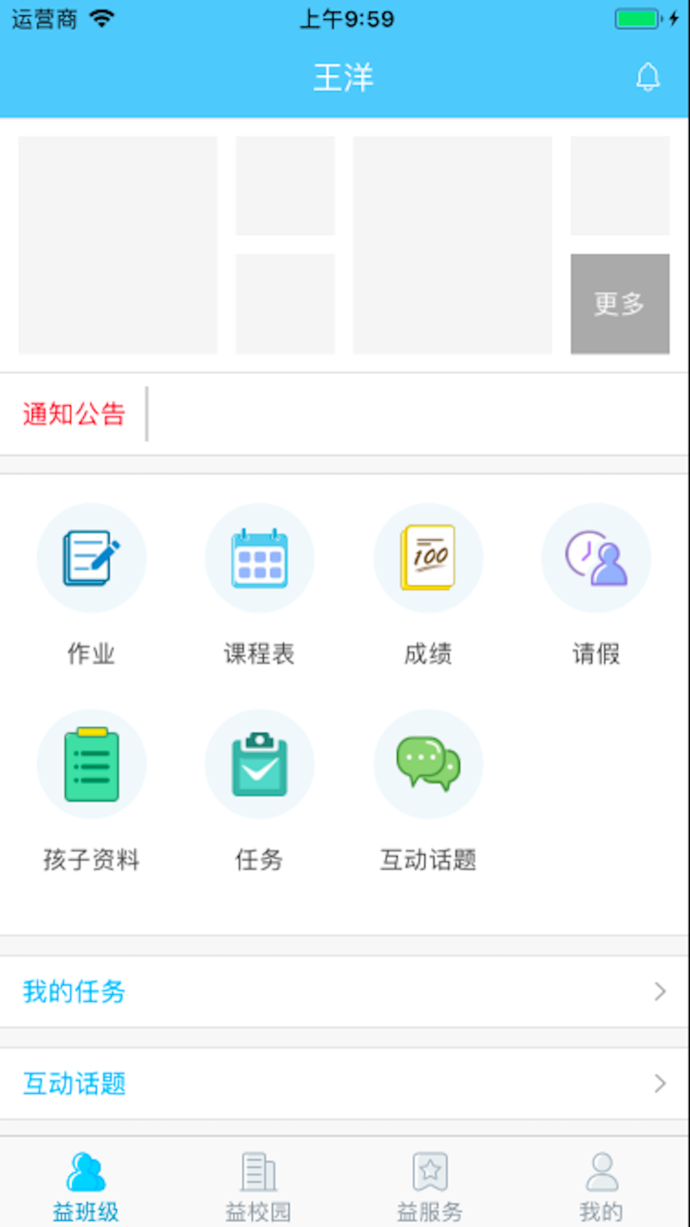The height and width of the screenshot is (1227, 690).
Task: Select the 益班级 tab
Action: click(x=86, y=1186)
